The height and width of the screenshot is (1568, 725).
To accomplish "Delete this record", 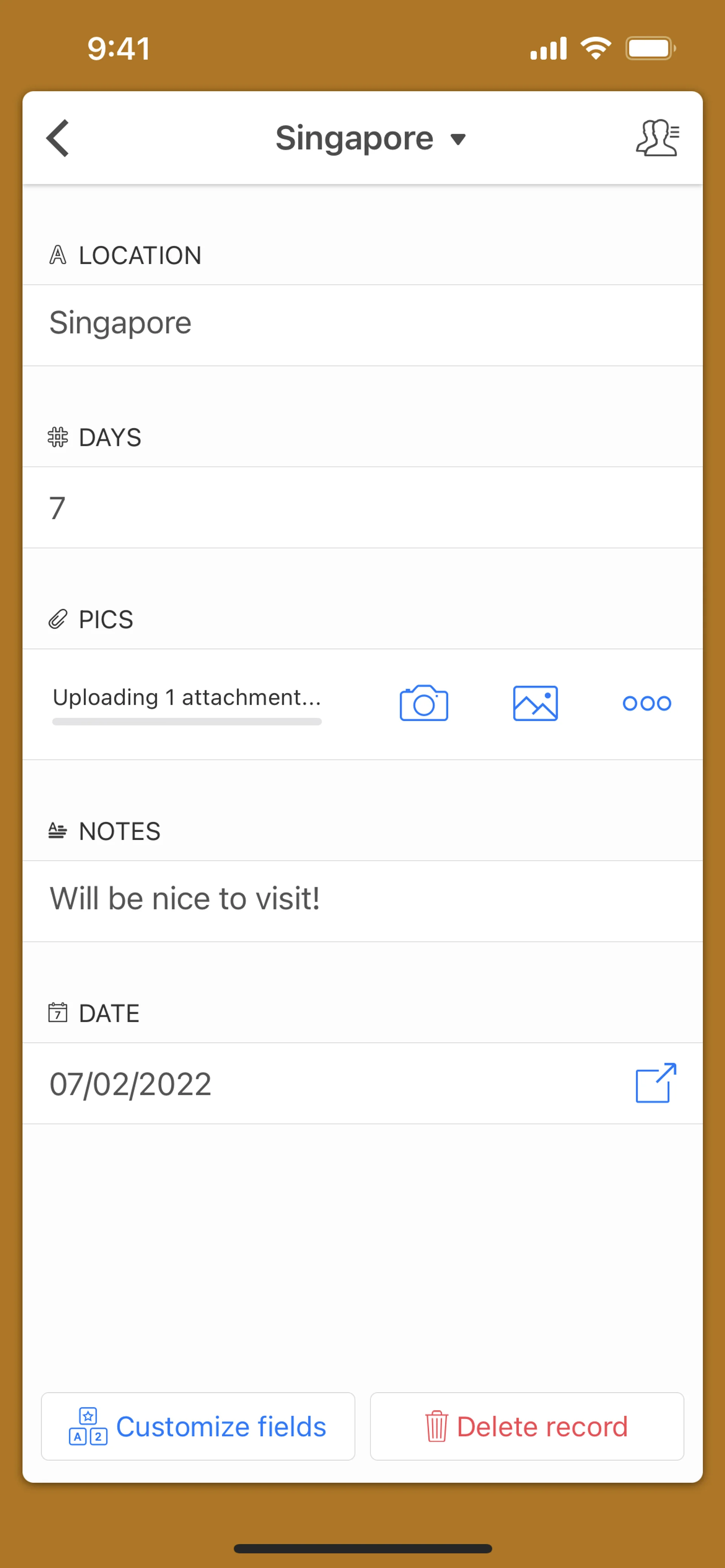I will pos(526,1426).
